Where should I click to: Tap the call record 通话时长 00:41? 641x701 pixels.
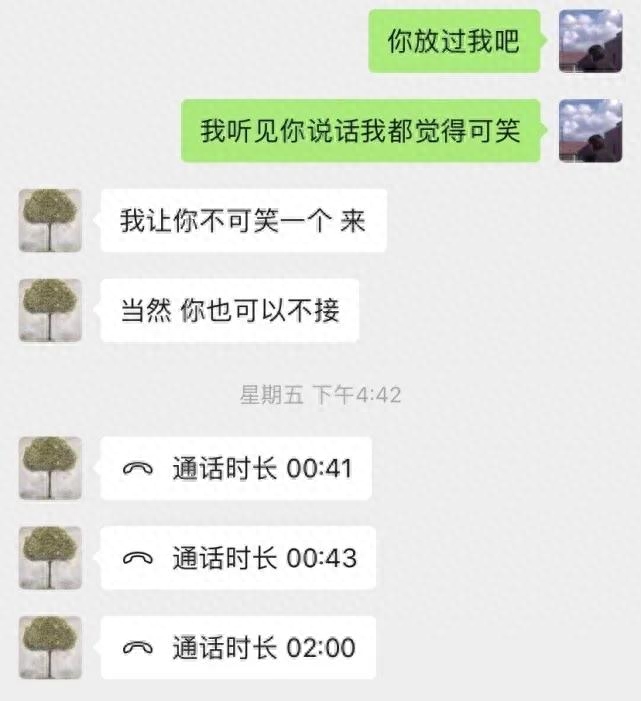[x=237, y=468]
